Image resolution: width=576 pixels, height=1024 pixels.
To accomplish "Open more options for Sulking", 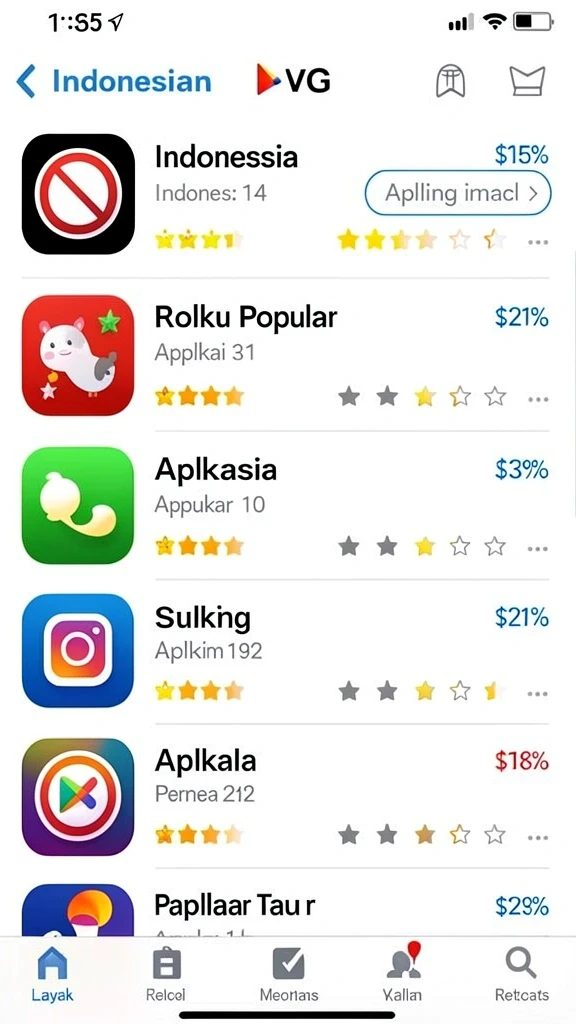I will [x=537, y=694].
